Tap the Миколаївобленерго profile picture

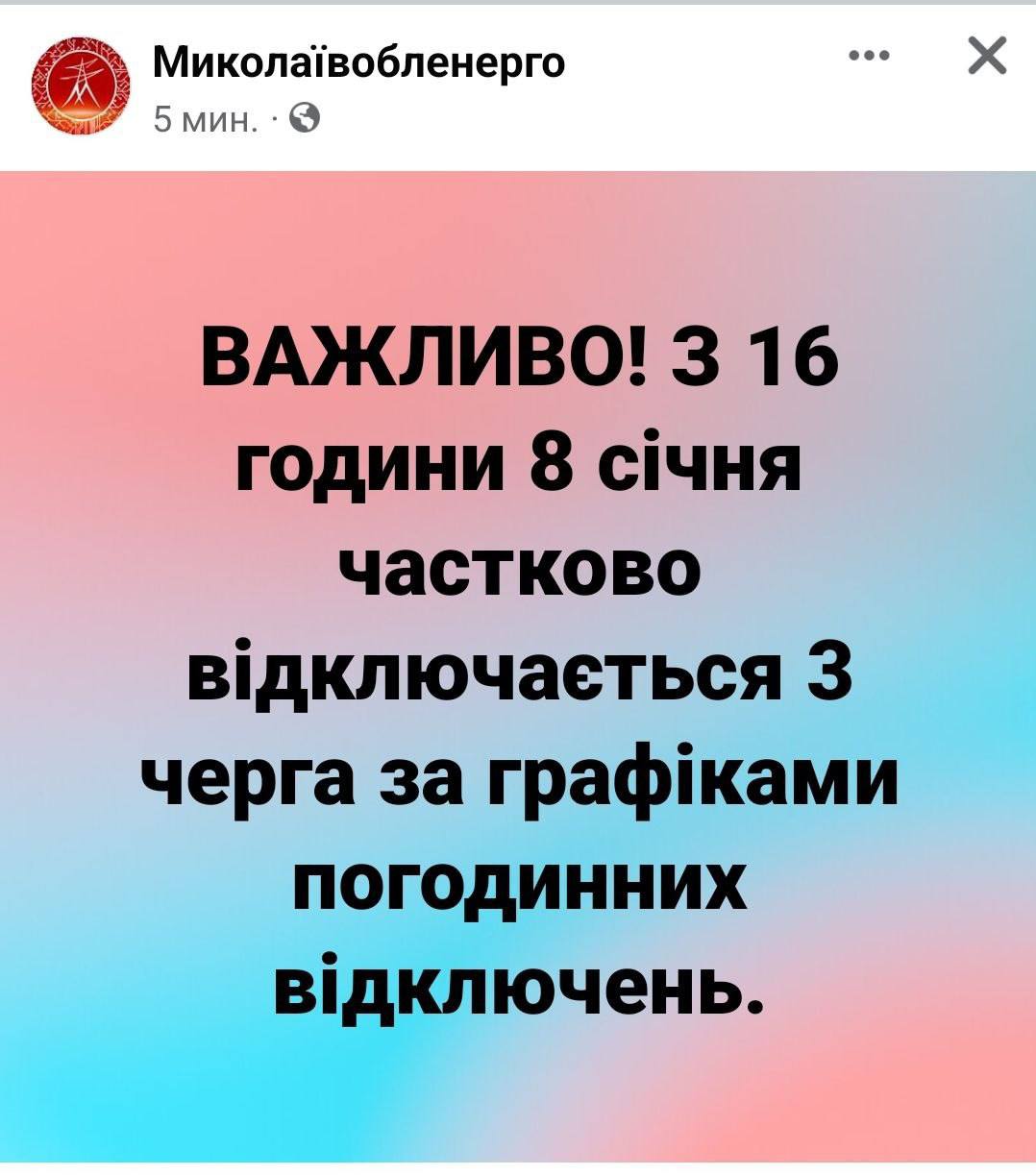tap(82, 86)
